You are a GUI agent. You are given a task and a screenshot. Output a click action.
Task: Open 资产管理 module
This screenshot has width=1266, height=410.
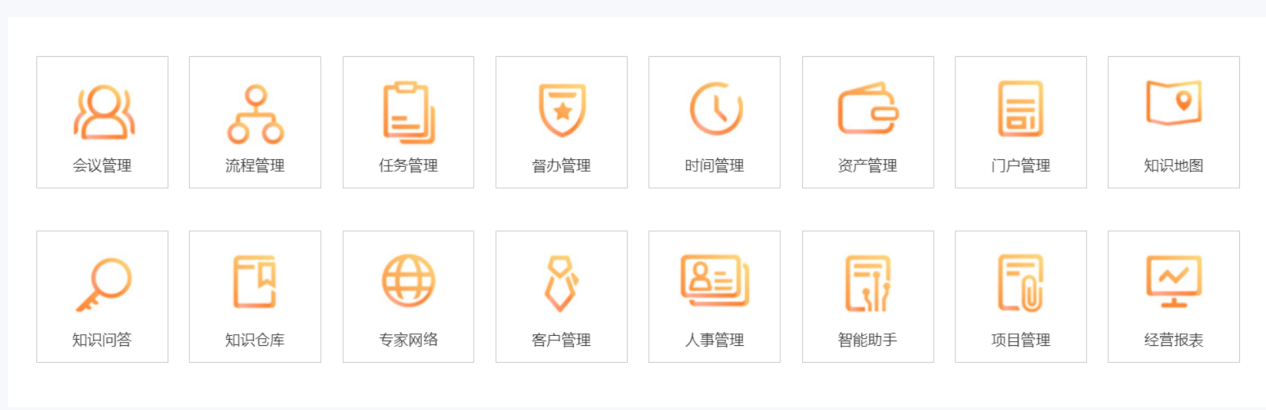pyautogui.click(x=867, y=122)
